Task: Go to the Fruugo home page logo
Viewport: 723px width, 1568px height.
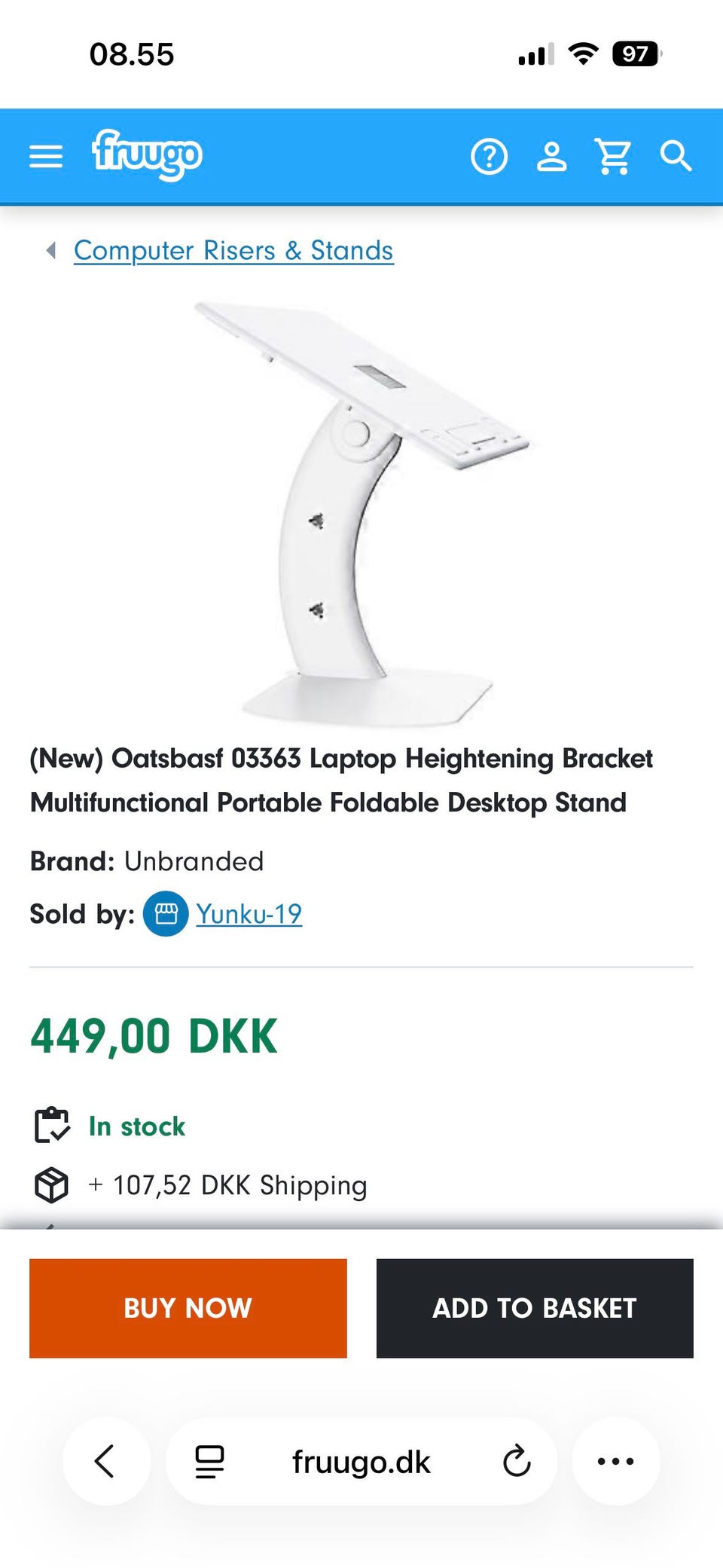Action: click(x=147, y=155)
